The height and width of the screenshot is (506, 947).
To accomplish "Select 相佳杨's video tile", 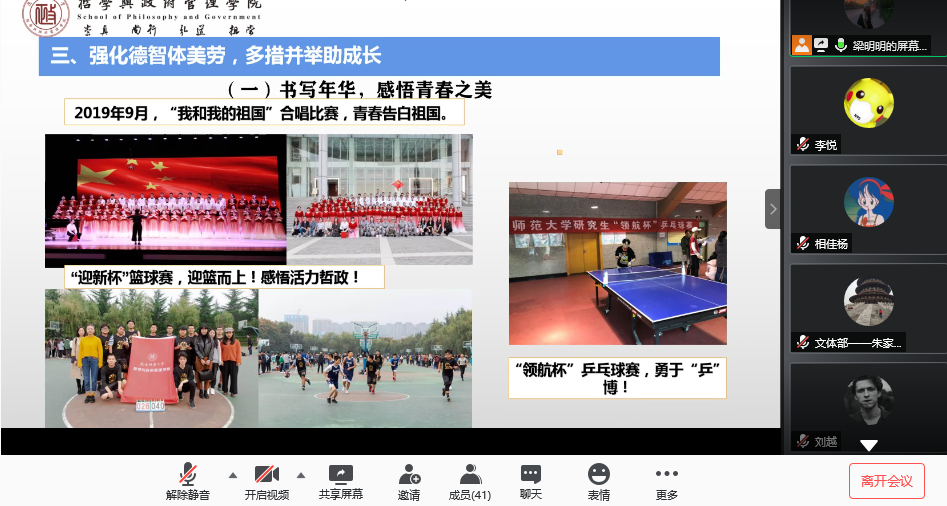I will (868, 208).
